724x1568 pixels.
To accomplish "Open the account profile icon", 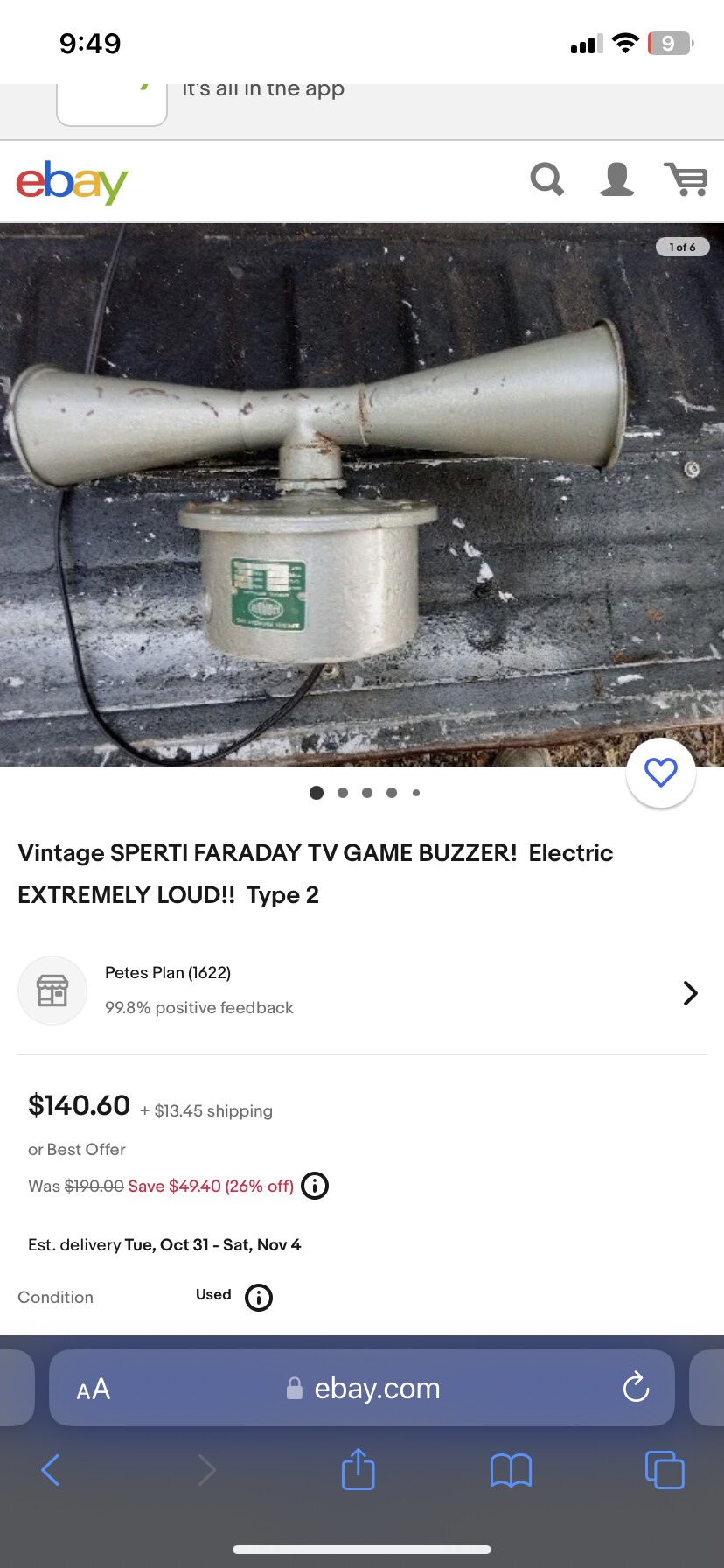I will tap(616, 180).
